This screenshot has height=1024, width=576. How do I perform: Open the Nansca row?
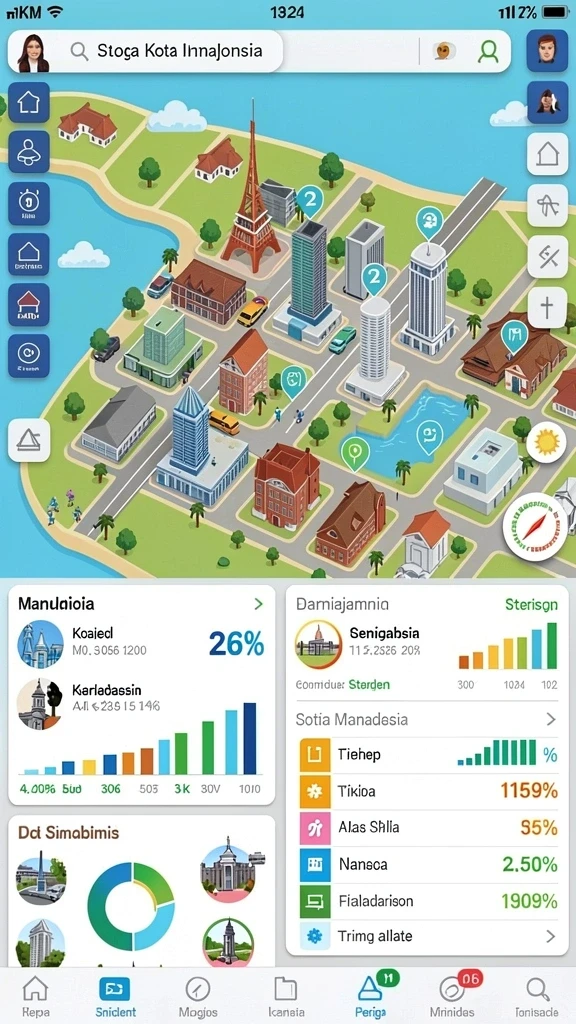click(427, 865)
